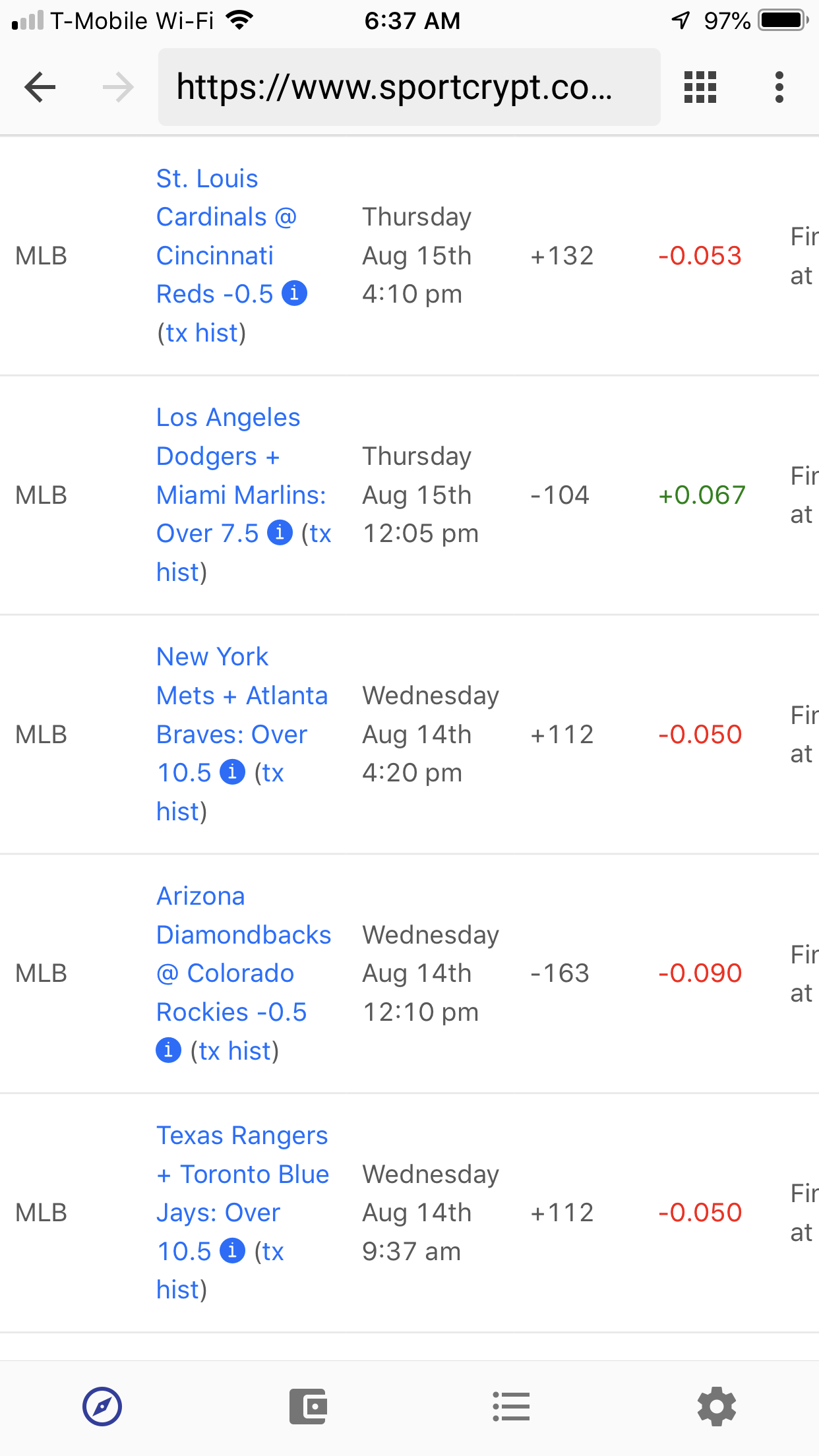819x1456 pixels.
Task: Switch to the compass browser tab
Action: 102,1407
